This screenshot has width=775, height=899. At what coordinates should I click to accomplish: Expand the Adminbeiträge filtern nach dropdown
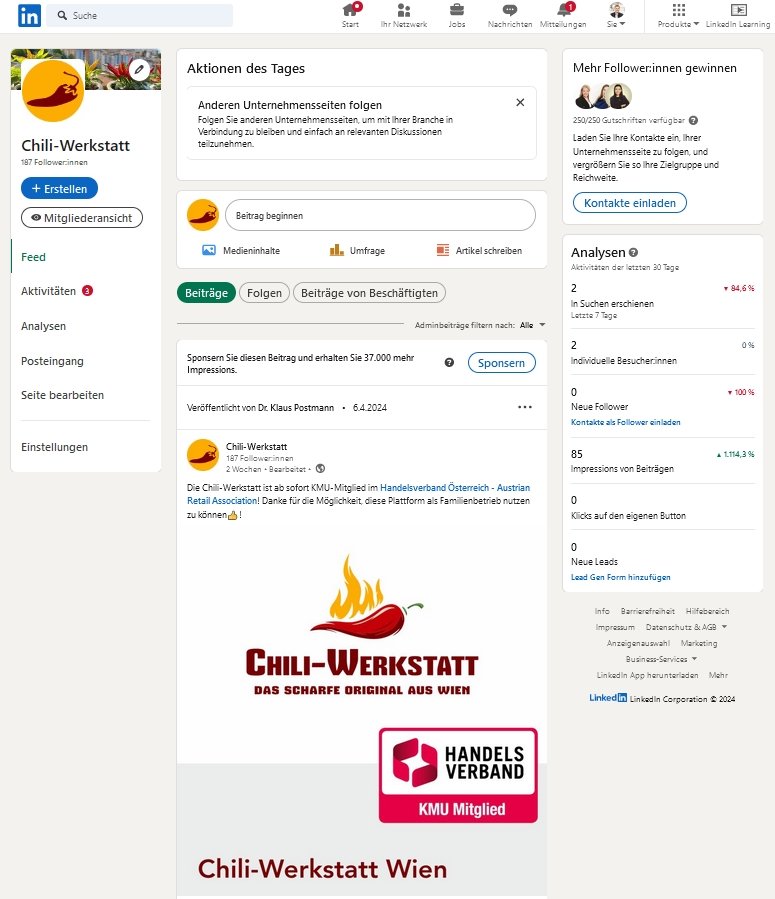[532, 325]
